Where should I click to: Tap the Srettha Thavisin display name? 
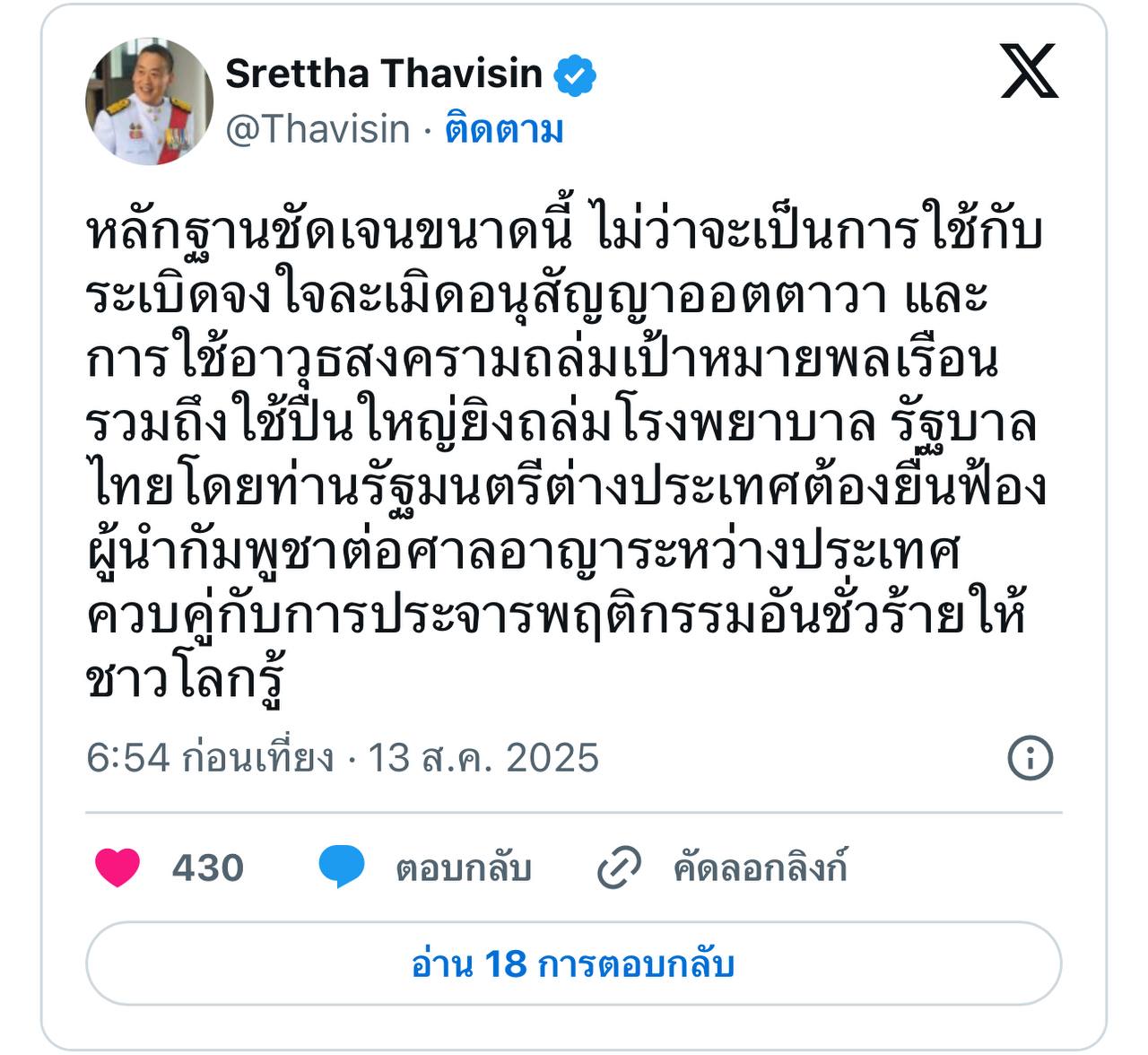point(383,74)
